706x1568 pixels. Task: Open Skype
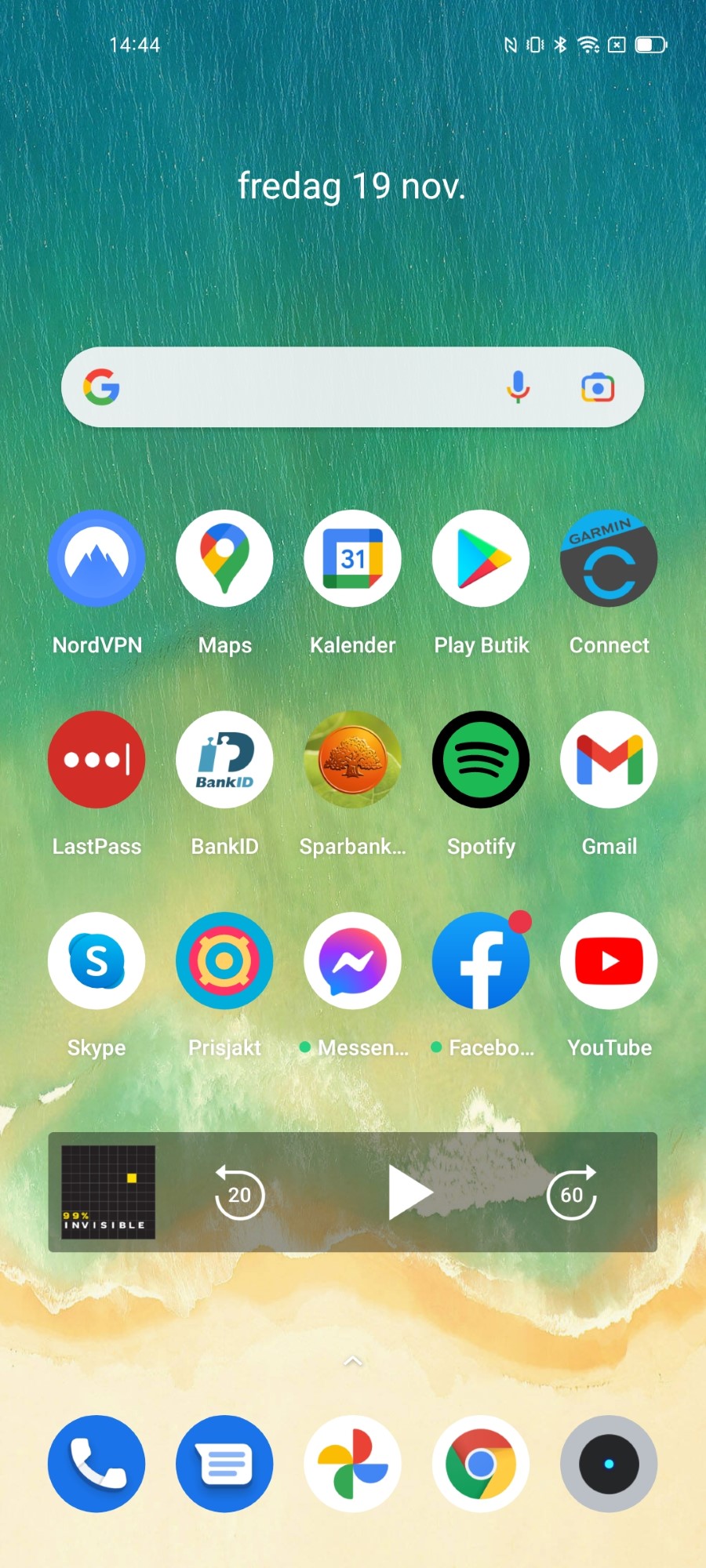click(96, 960)
